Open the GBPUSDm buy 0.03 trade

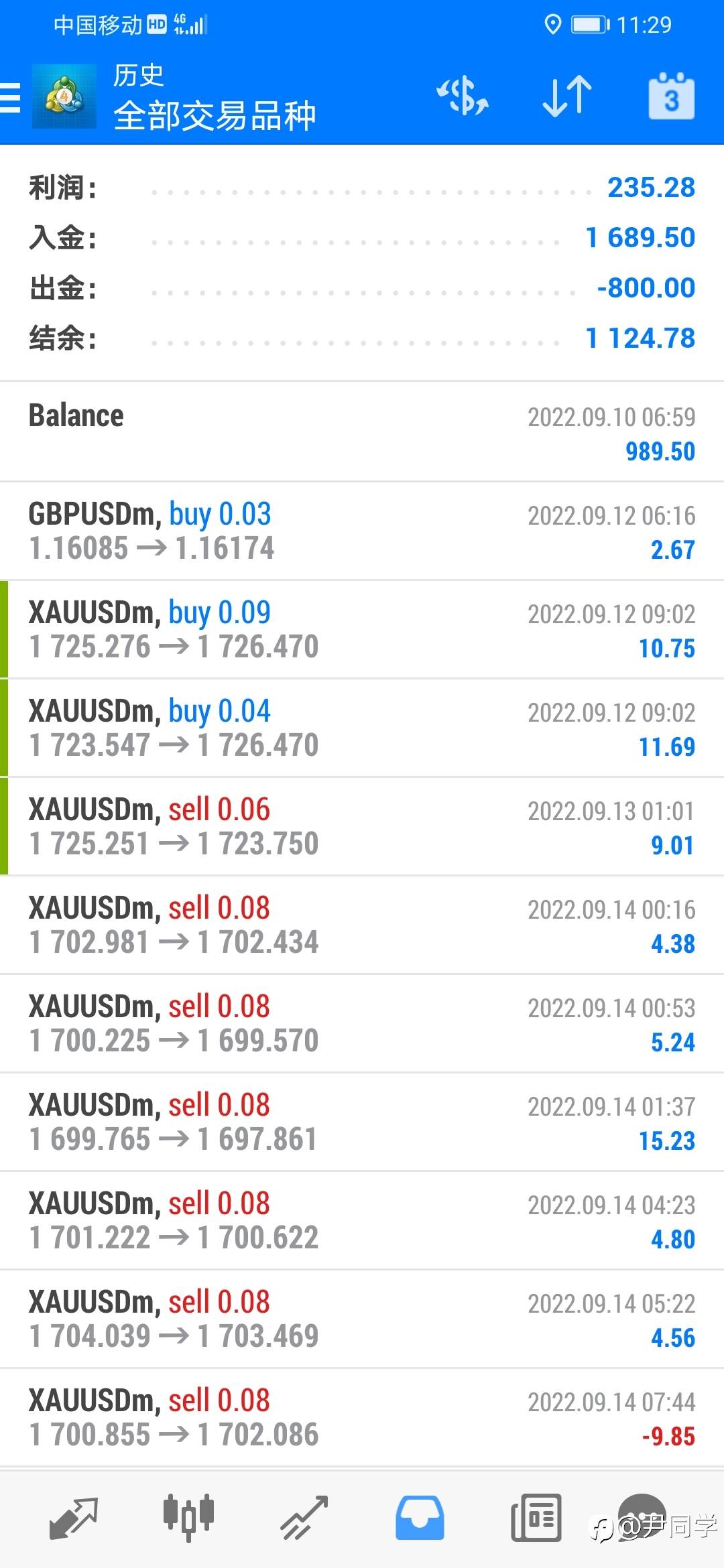[x=362, y=531]
